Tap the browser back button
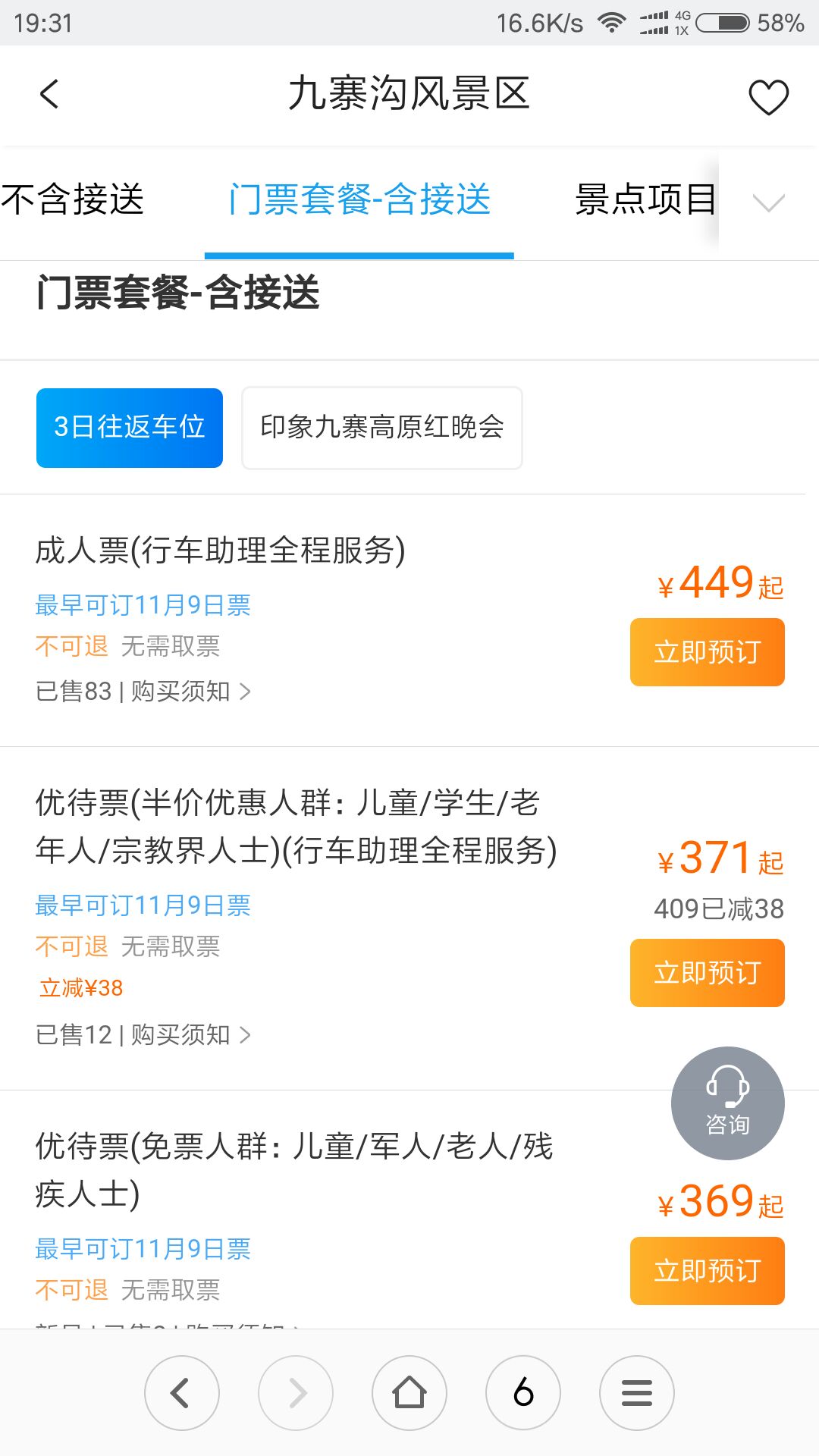819x1456 pixels. pyautogui.click(x=182, y=1393)
